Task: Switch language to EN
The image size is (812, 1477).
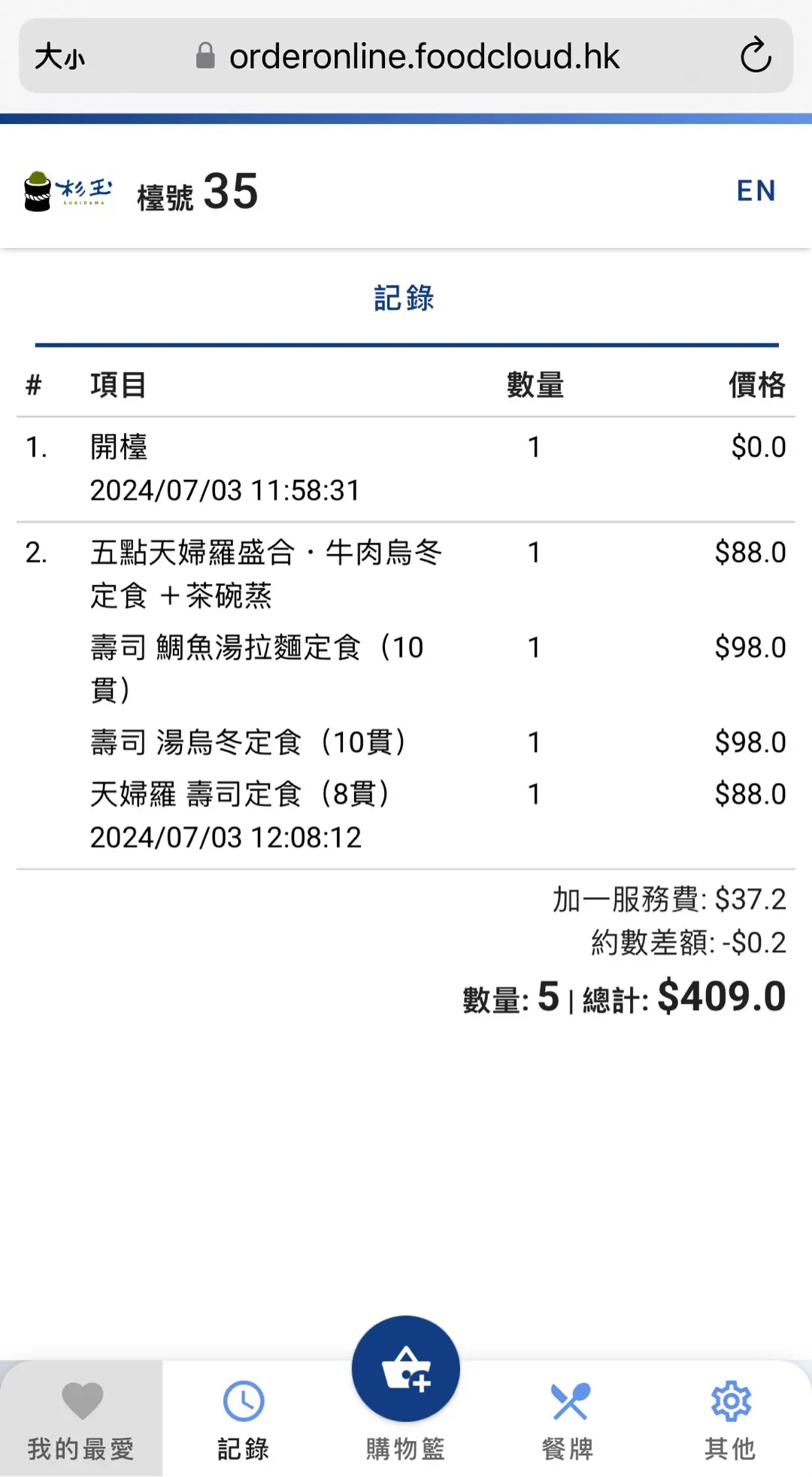Action: click(755, 191)
